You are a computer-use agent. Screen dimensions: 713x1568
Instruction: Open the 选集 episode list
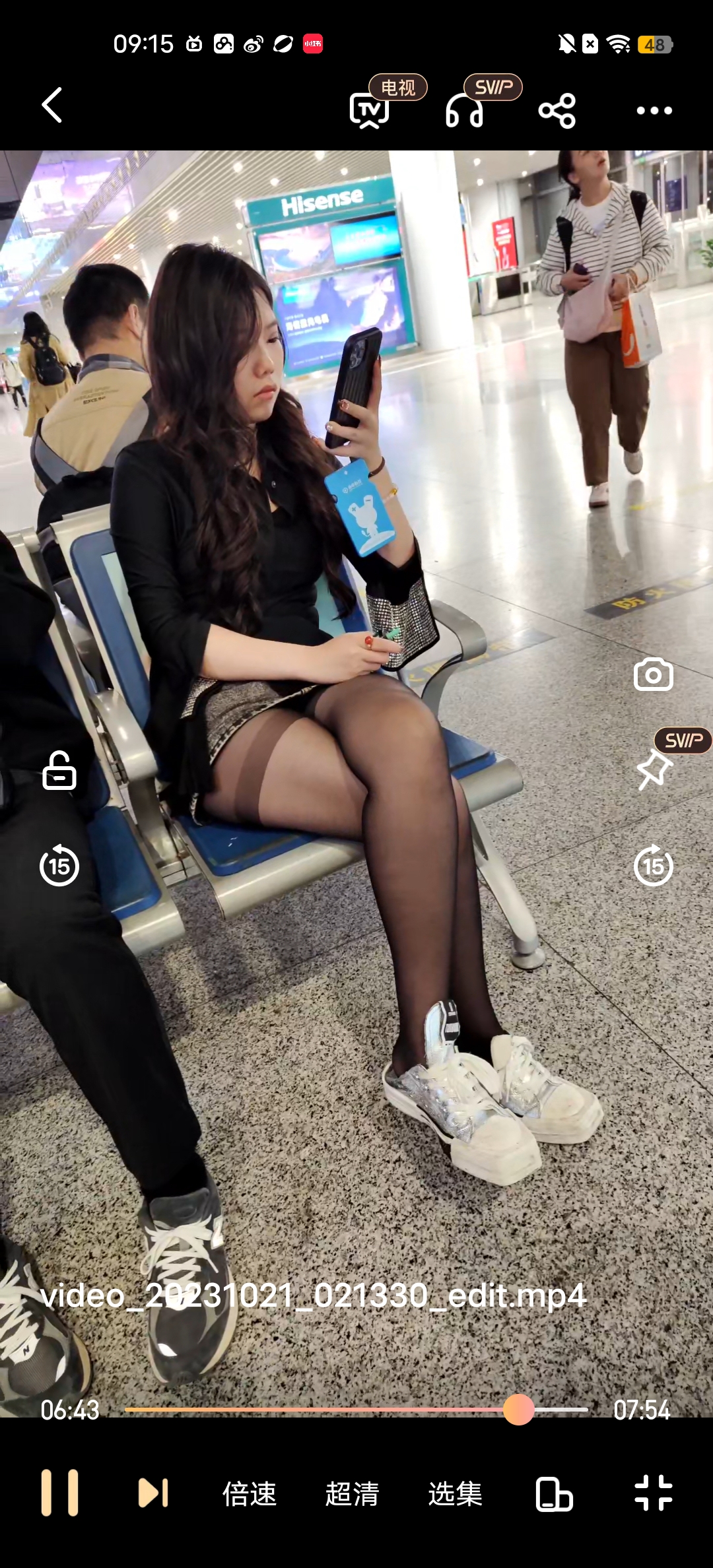[455, 1493]
